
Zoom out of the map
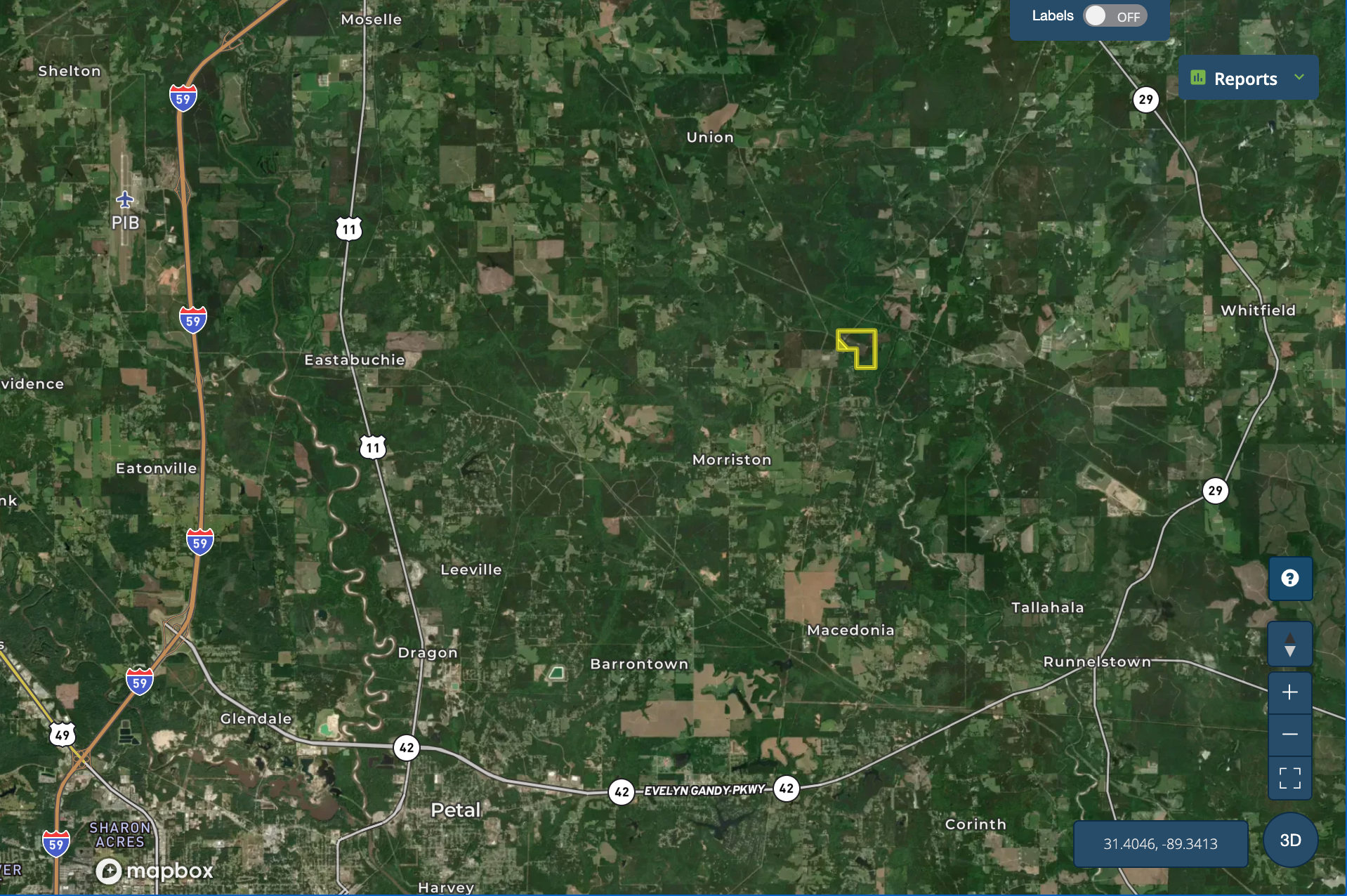(1289, 734)
